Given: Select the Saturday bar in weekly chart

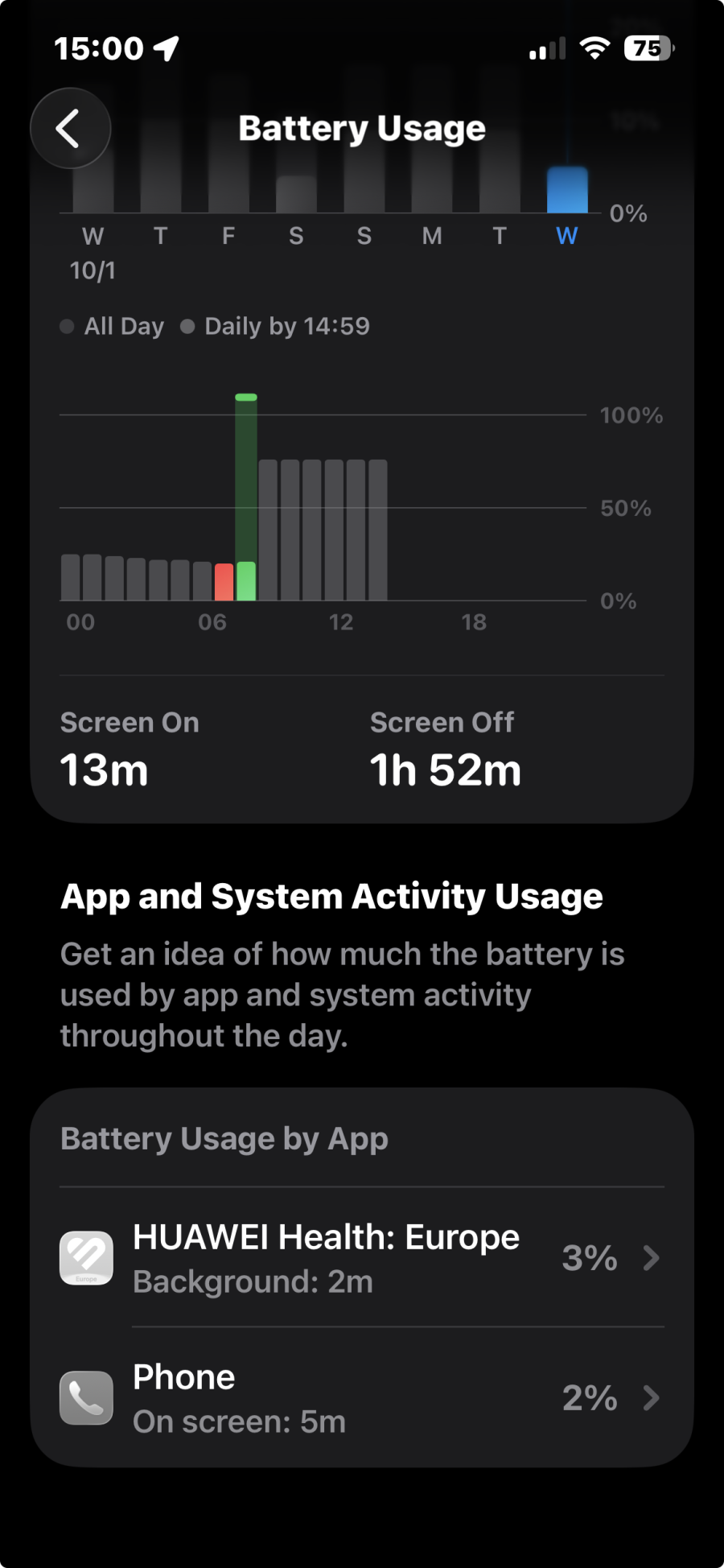Looking at the screenshot, I should click(x=296, y=194).
